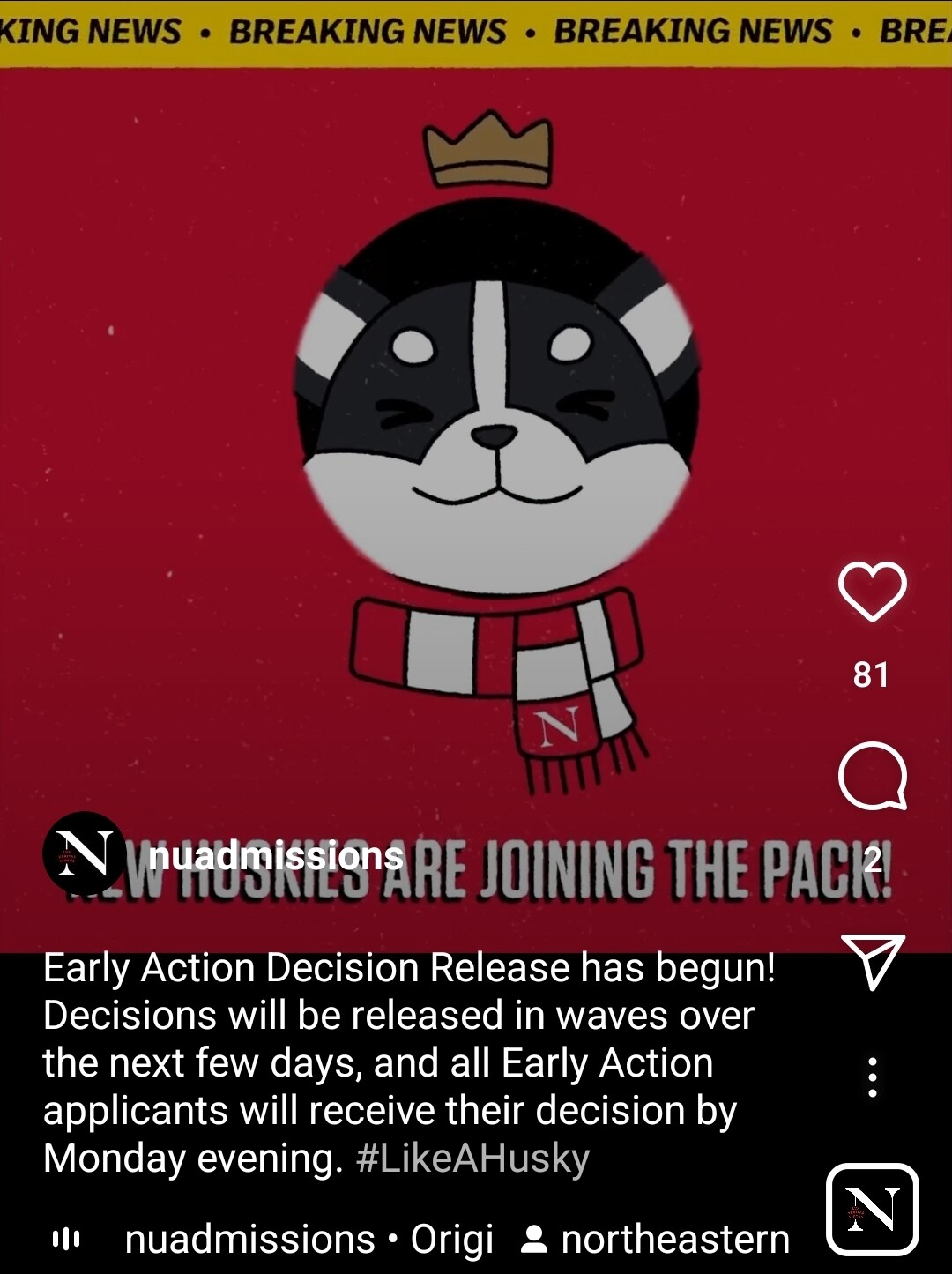Tap the nuadmissions username above the caption
The height and width of the screenshot is (1274, 952).
pyautogui.click(x=276, y=856)
